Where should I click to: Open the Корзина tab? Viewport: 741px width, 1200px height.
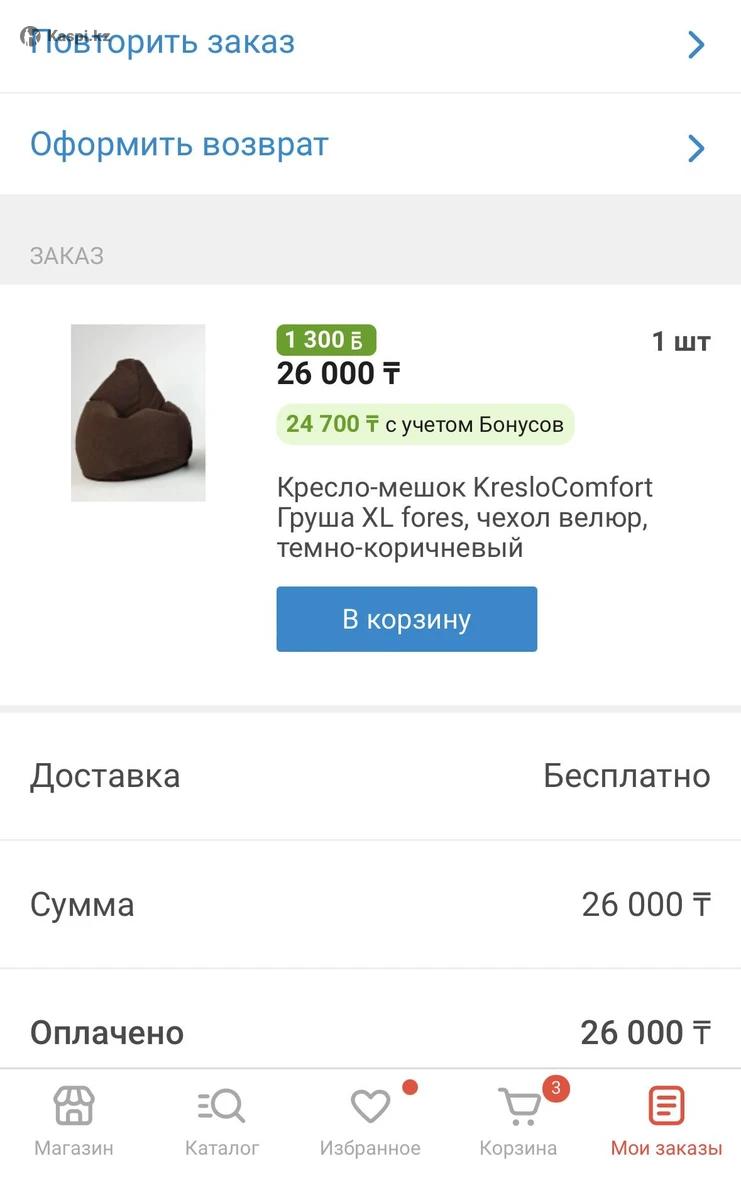point(518,1121)
